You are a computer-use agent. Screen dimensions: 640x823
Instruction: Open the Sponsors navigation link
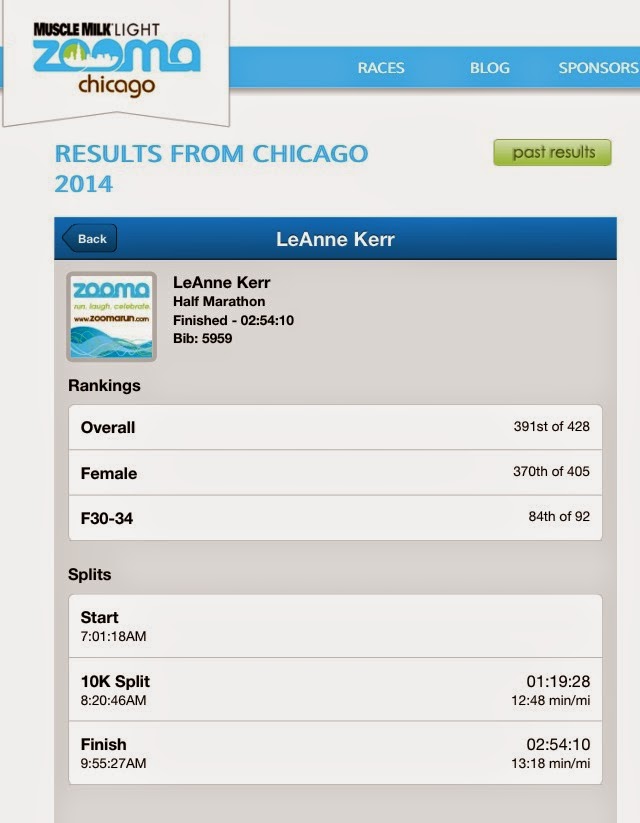(599, 68)
